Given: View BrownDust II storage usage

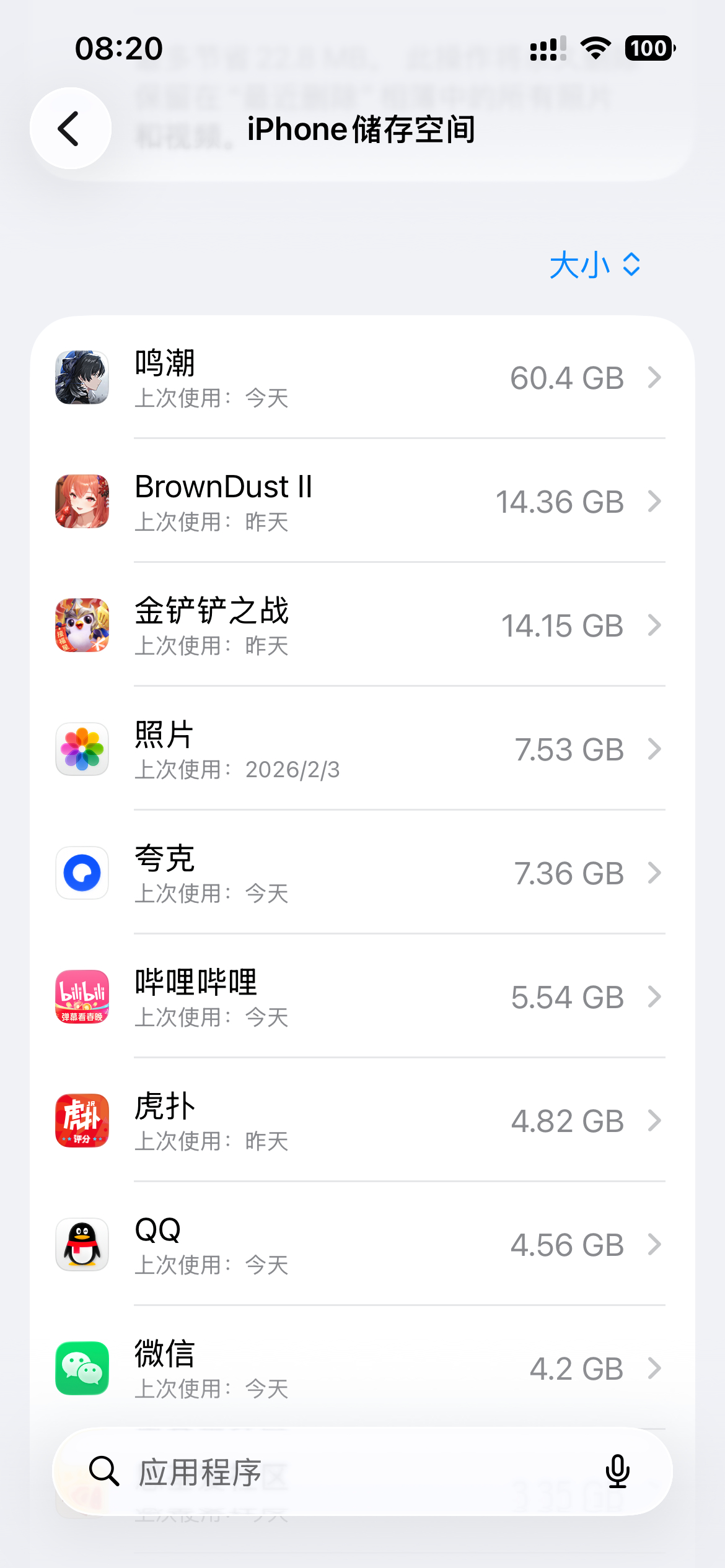Looking at the screenshot, I should (x=362, y=502).
